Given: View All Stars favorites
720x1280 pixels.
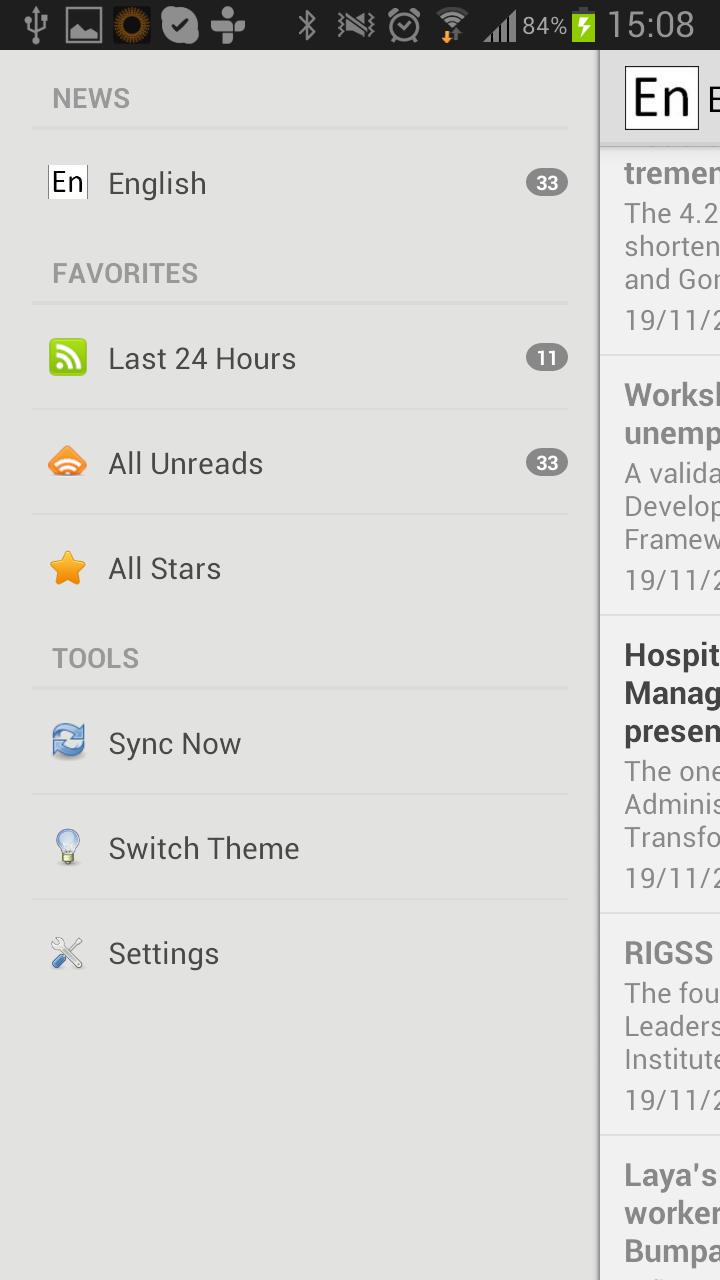Looking at the screenshot, I should [x=300, y=568].
